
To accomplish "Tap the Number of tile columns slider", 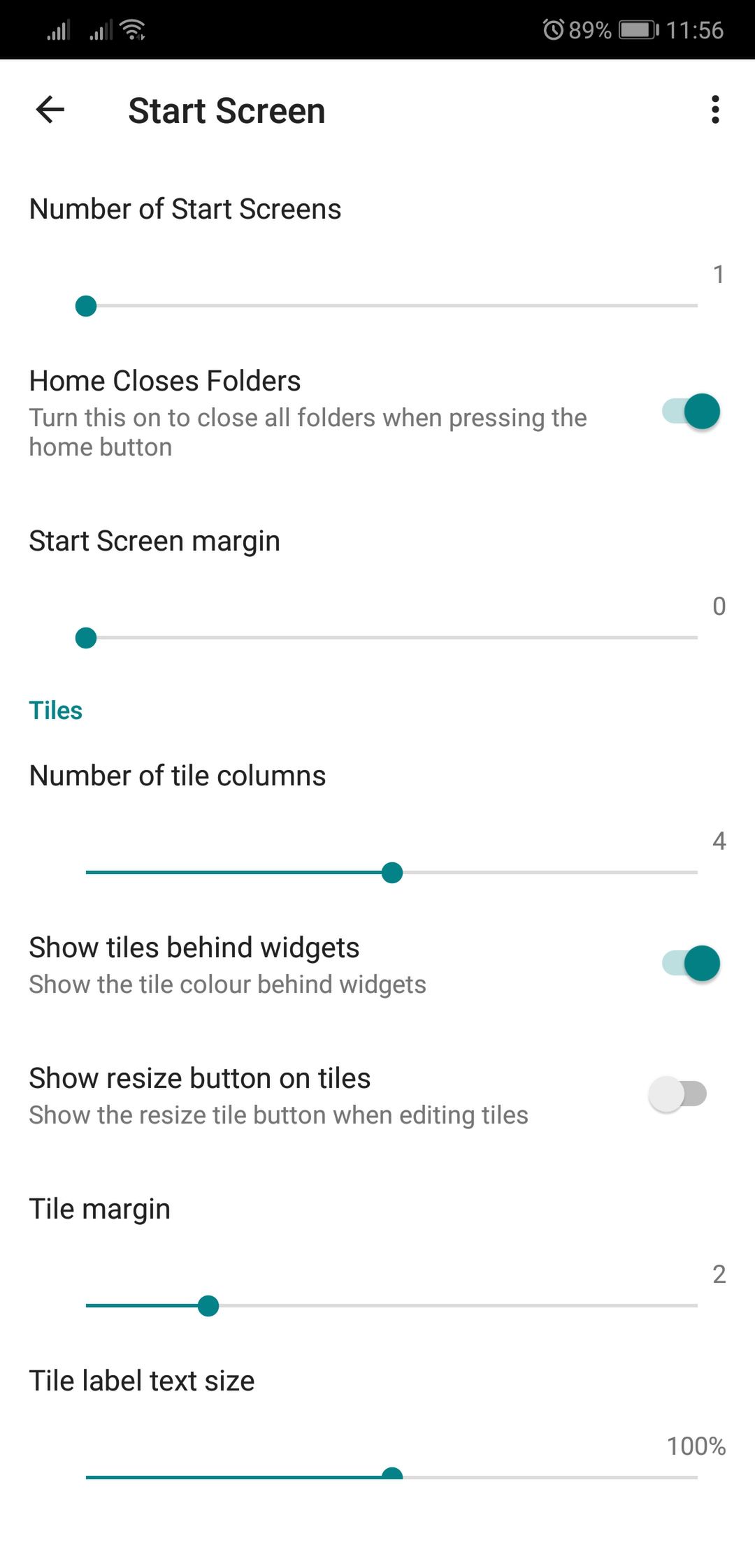I will tap(391, 873).
